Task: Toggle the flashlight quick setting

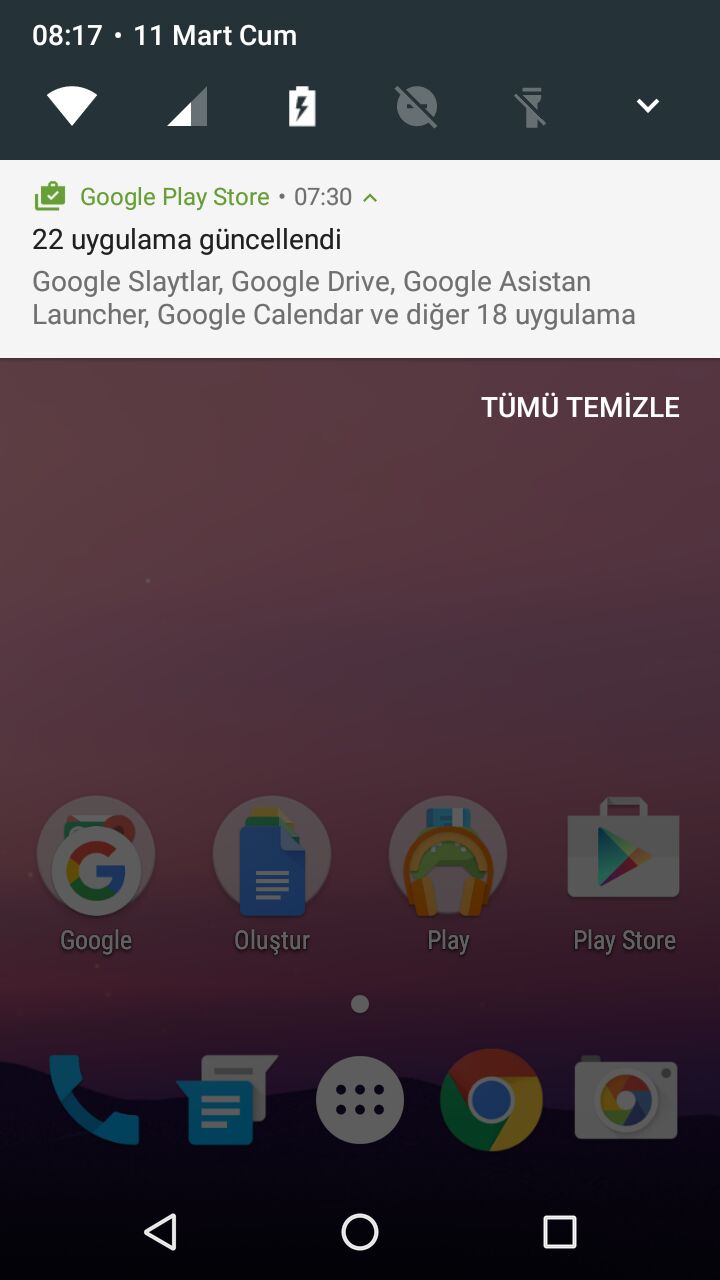Action: [532, 106]
